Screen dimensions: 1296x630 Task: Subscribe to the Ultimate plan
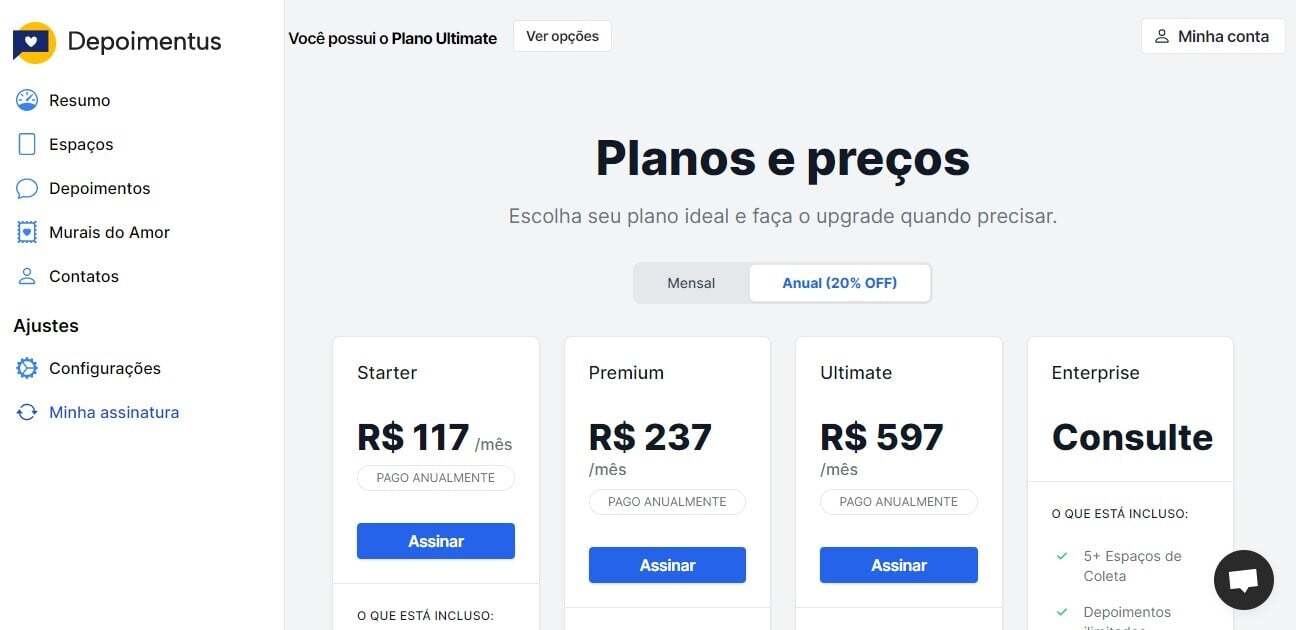coord(898,565)
